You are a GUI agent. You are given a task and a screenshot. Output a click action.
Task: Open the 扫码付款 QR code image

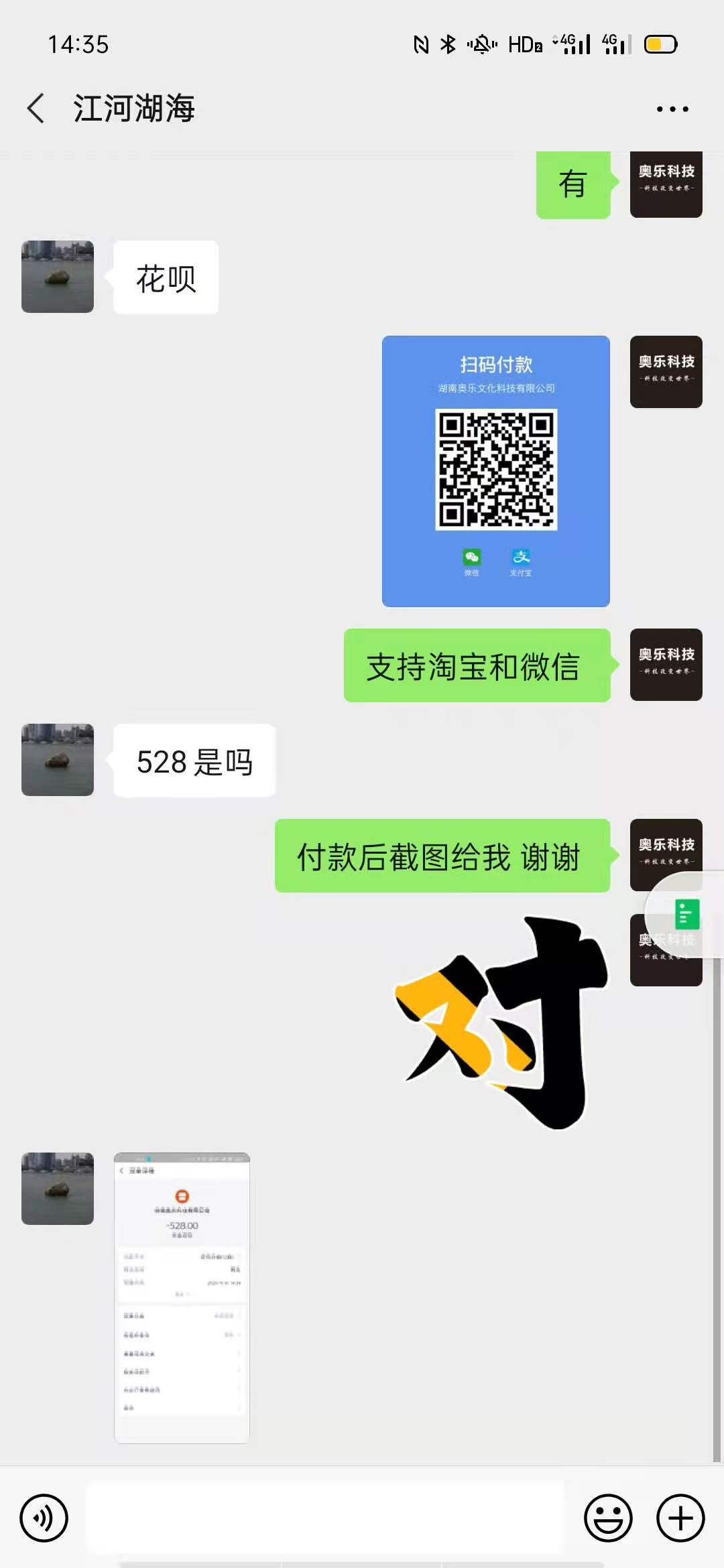coord(496,471)
